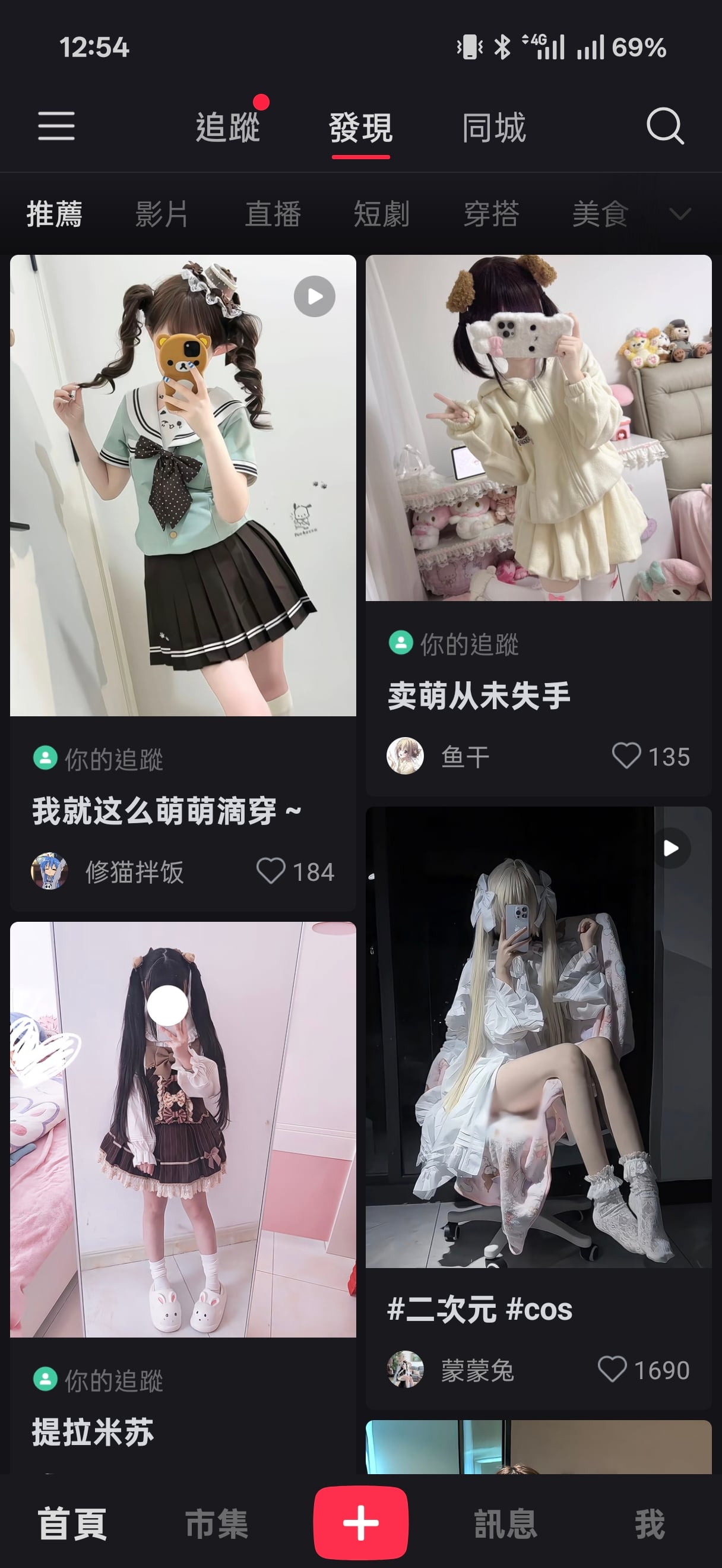Create a new post with plus button
This screenshot has height=1568, width=722.
point(360,1522)
